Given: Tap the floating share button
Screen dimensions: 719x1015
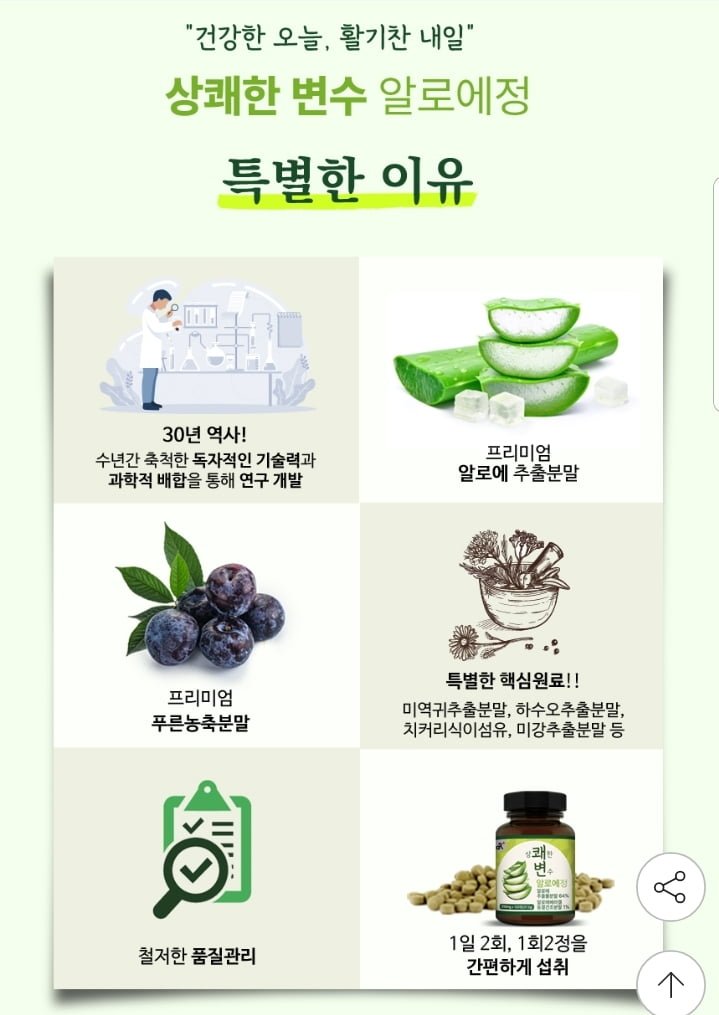Looking at the screenshot, I should pyautogui.click(x=670, y=887).
